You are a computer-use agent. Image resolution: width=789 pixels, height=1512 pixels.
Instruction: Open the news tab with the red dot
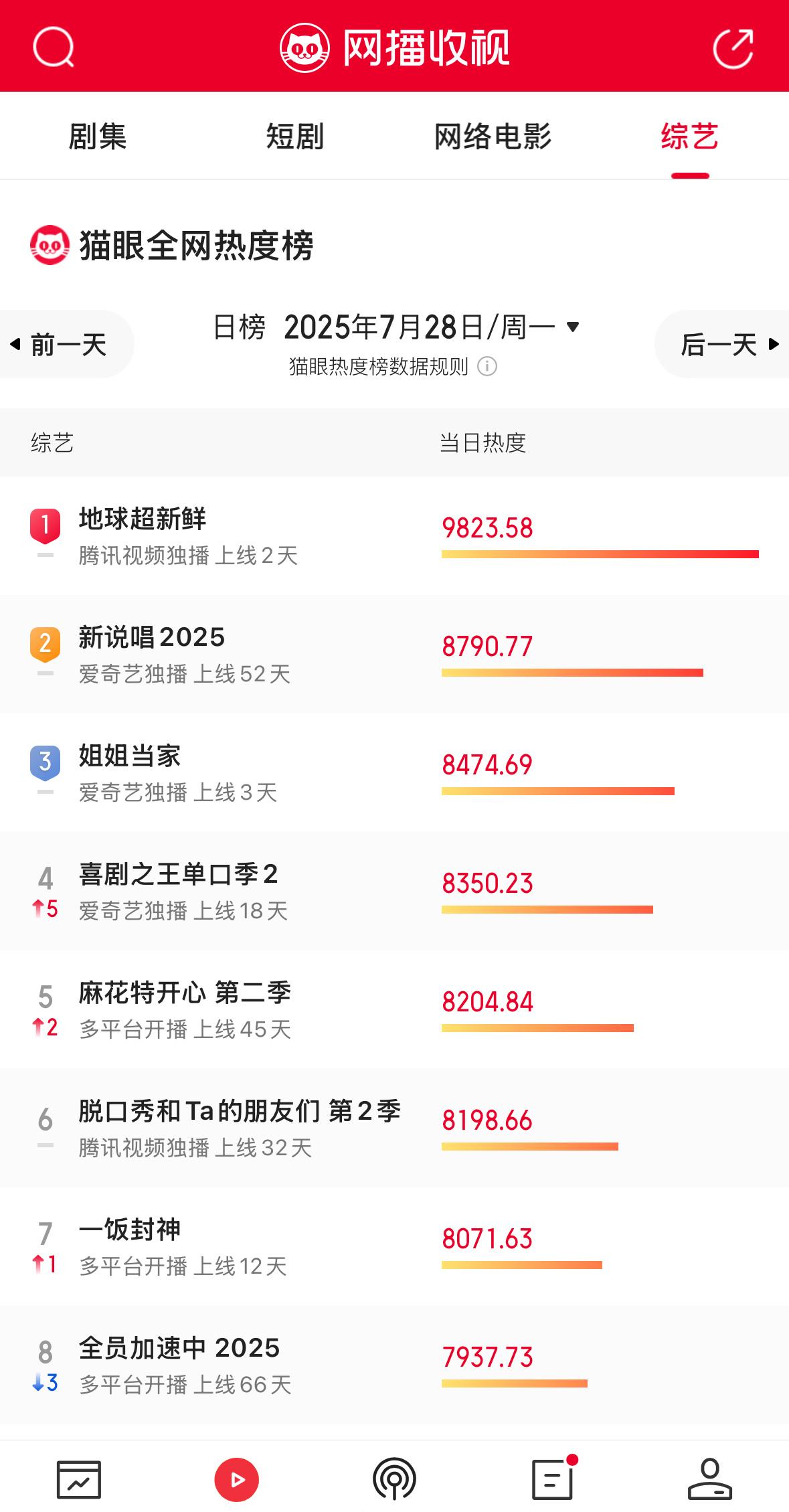pos(553,1478)
